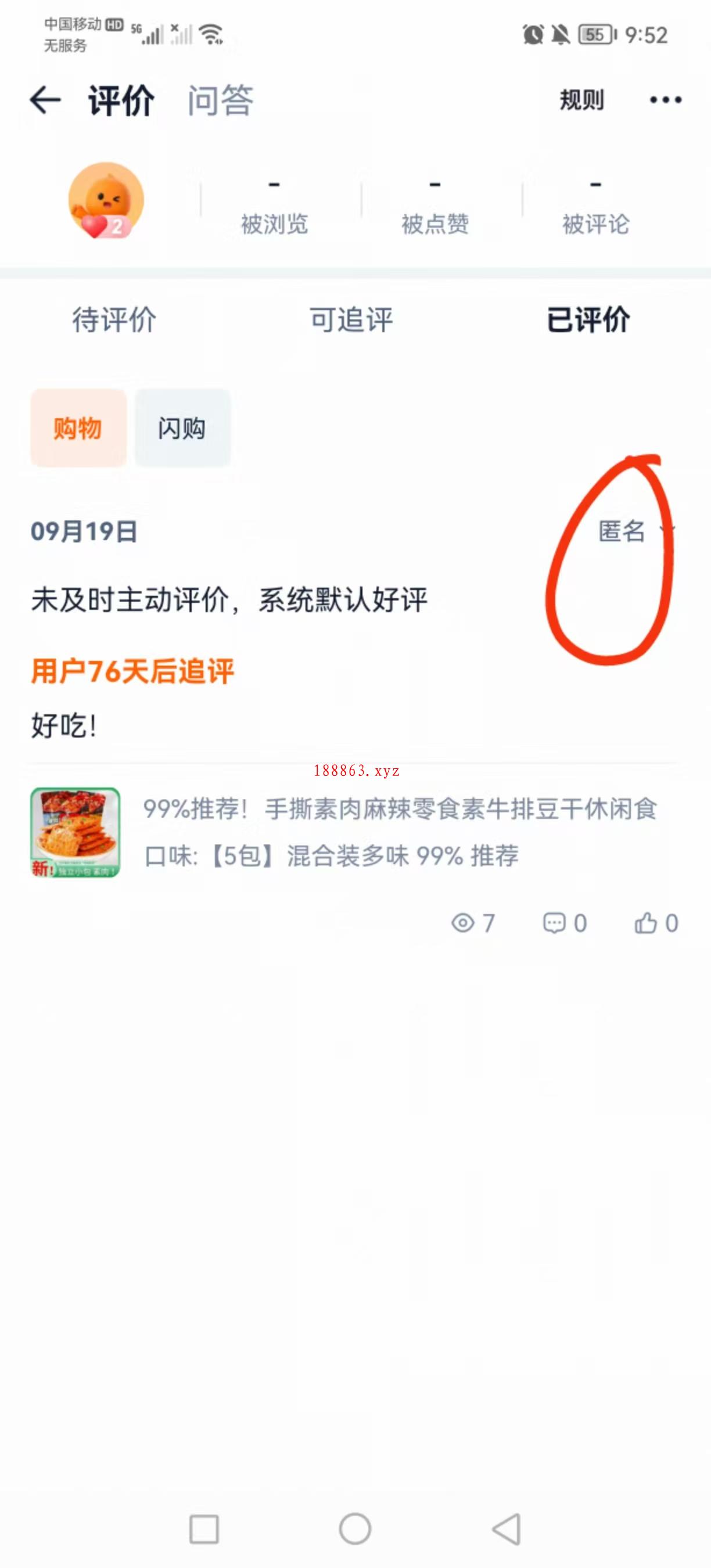Image resolution: width=711 pixels, height=1568 pixels.
Task: Tap the orange profile avatar
Action: [x=106, y=200]
